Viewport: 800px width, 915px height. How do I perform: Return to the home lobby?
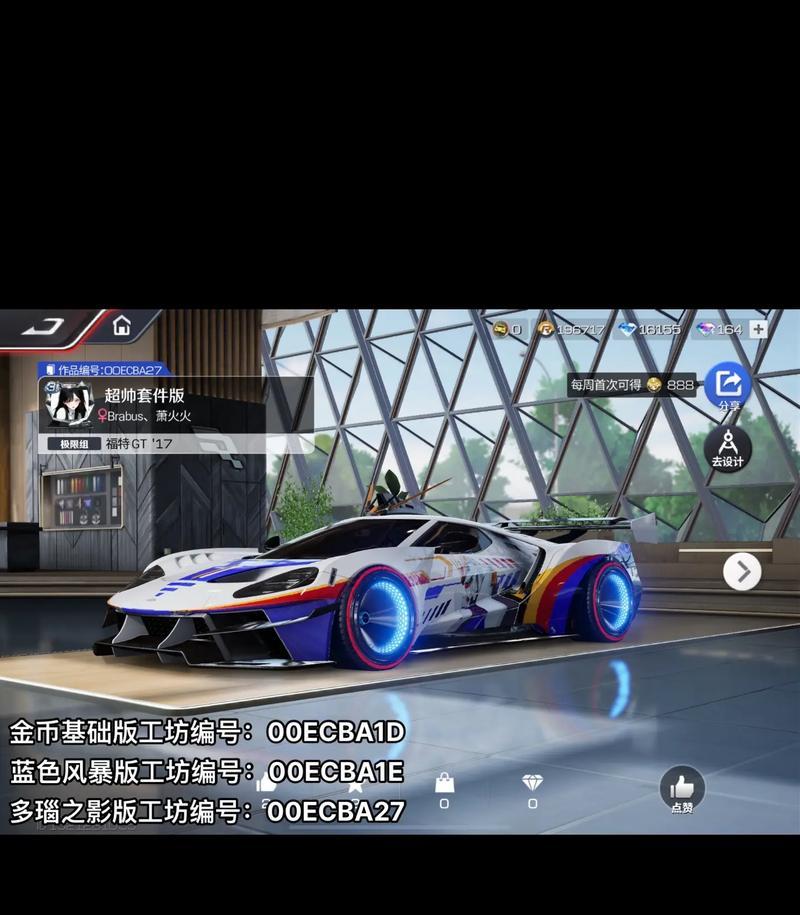point(122,326)
